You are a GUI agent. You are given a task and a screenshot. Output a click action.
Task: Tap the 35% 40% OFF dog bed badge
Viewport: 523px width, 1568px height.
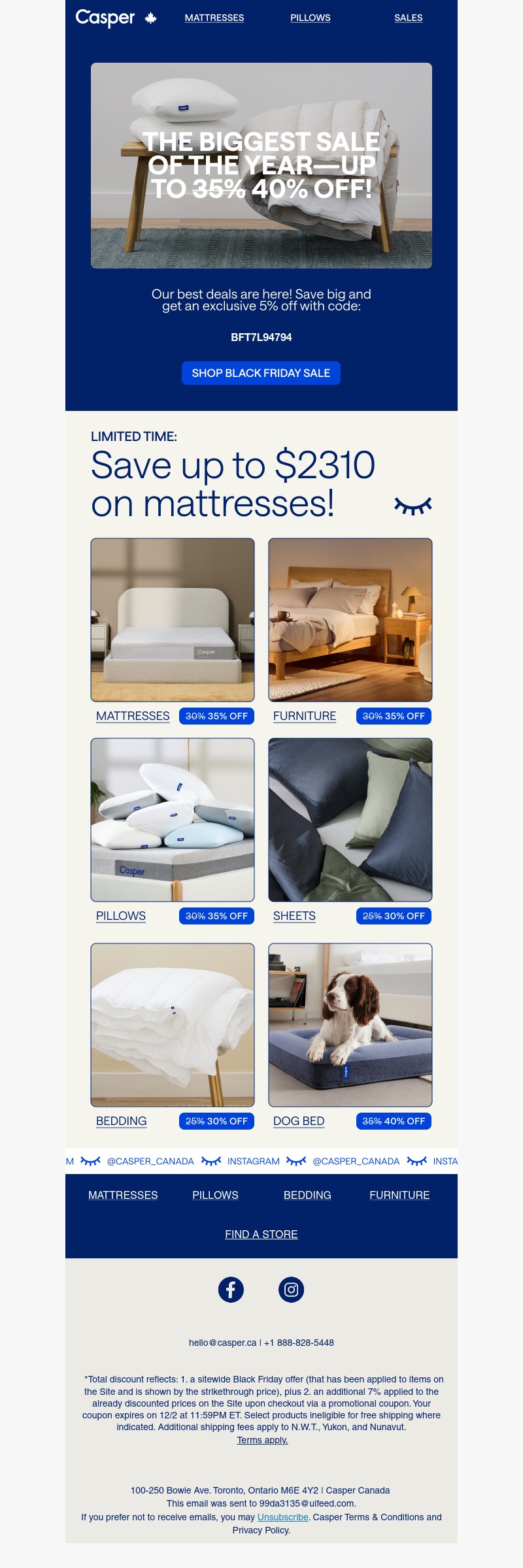[x=394, y=1121]
